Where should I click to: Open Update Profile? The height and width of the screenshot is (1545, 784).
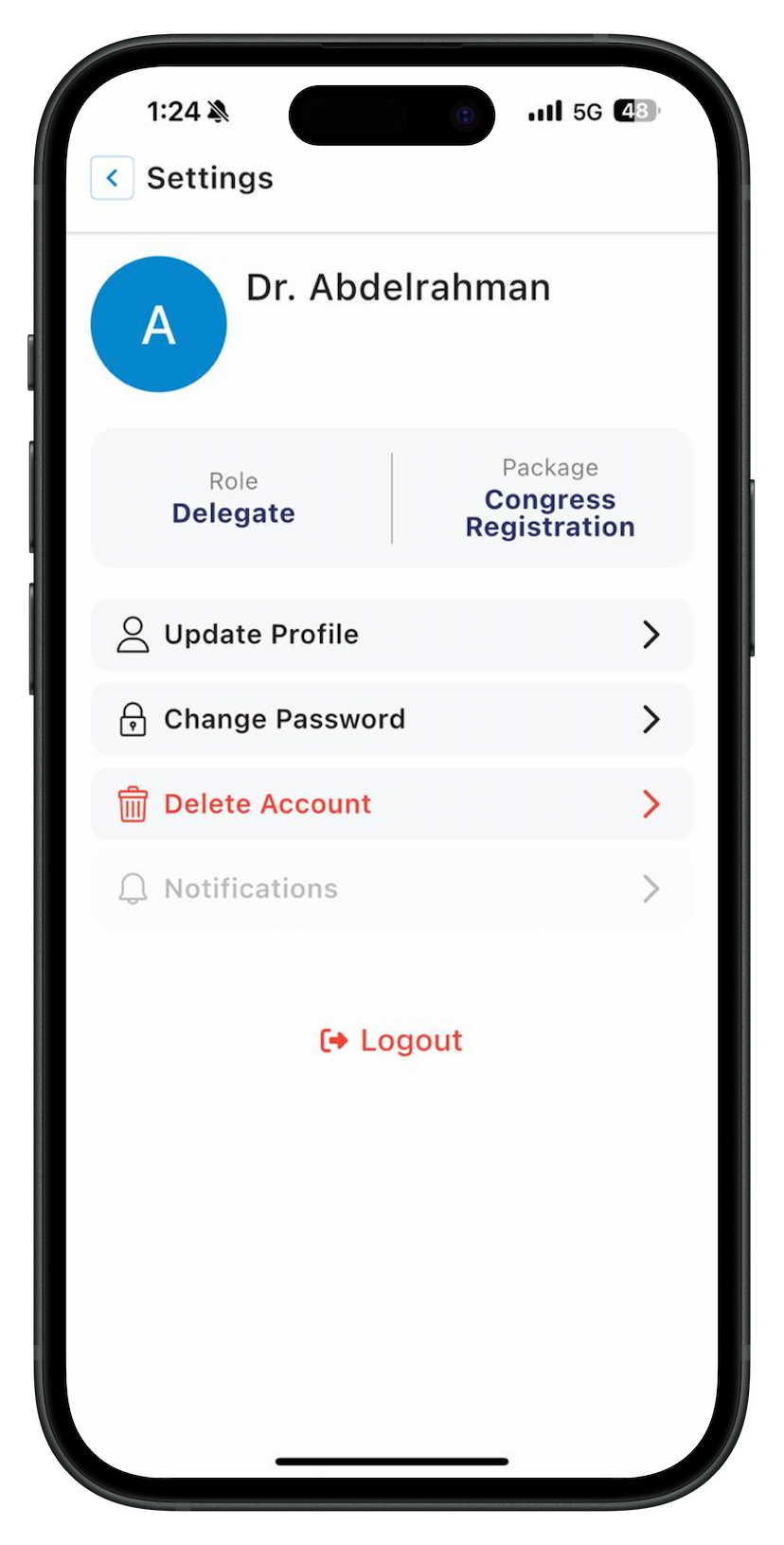tap(391, 635)
